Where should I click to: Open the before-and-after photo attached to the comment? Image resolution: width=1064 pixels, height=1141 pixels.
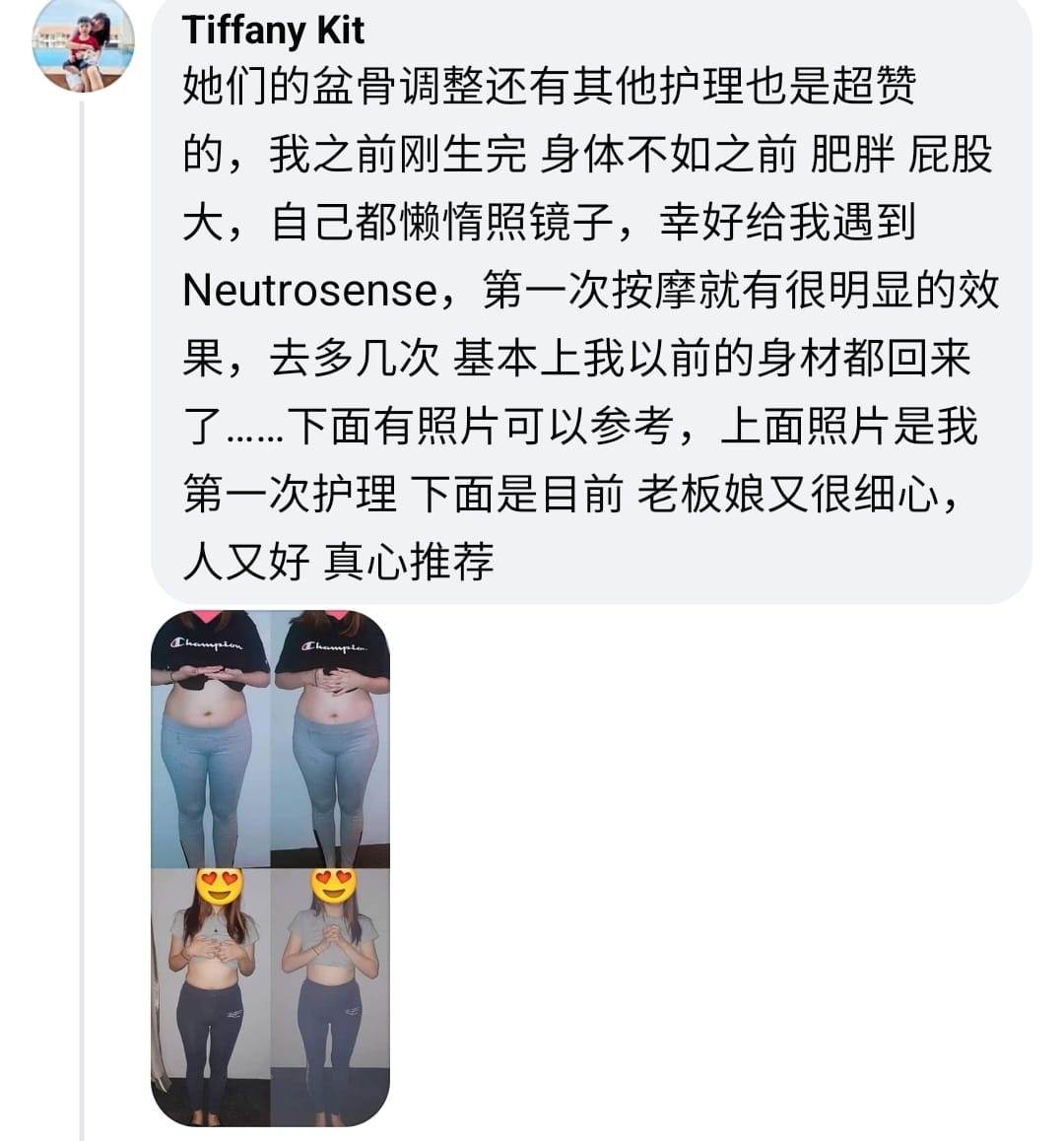tap(270, 867)
